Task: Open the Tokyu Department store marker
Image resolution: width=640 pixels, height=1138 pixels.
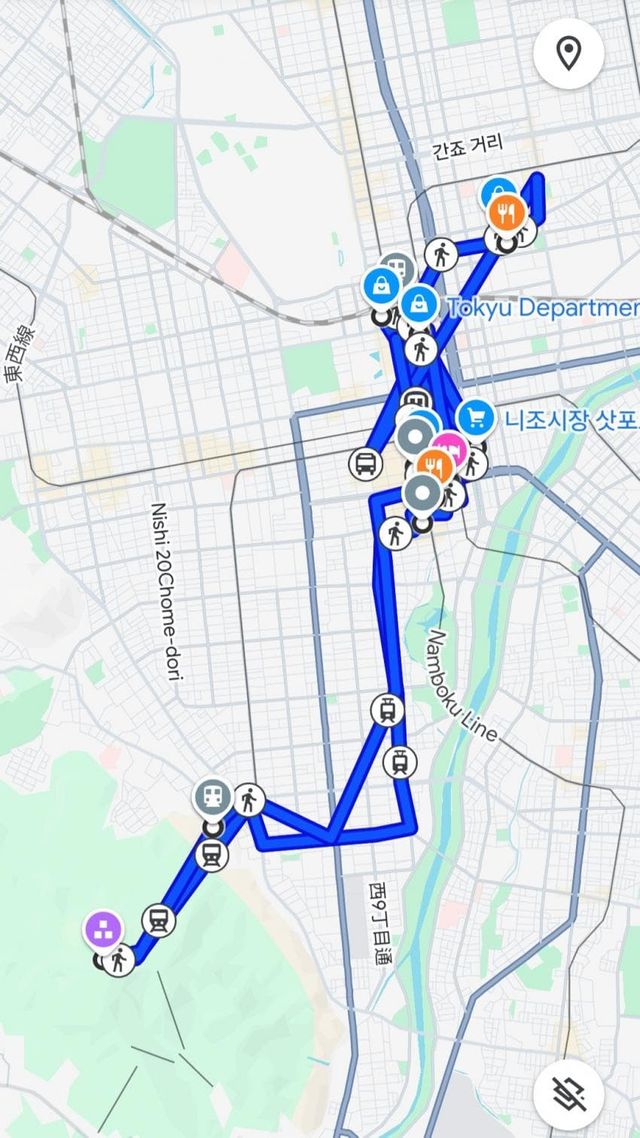Action: coord(417,303)
